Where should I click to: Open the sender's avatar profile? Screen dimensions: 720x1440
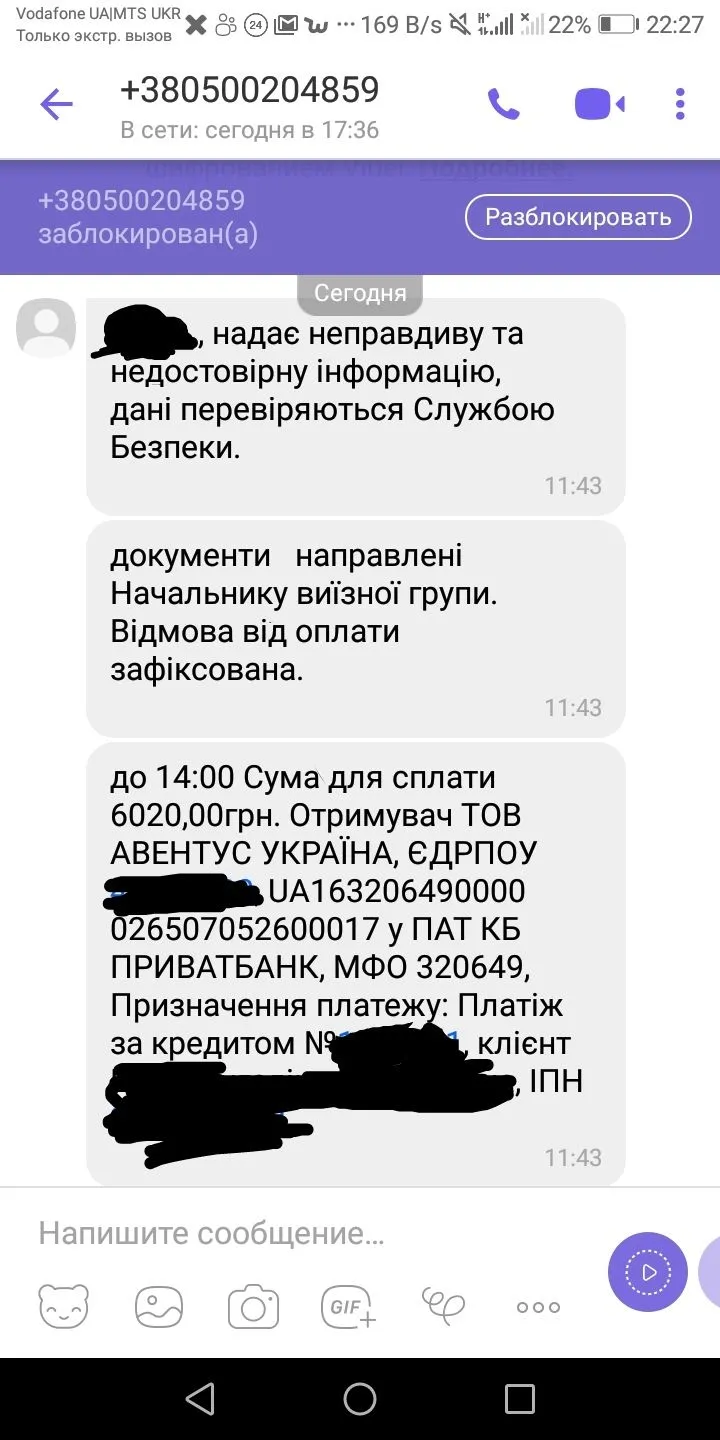[x=46, y=328]
